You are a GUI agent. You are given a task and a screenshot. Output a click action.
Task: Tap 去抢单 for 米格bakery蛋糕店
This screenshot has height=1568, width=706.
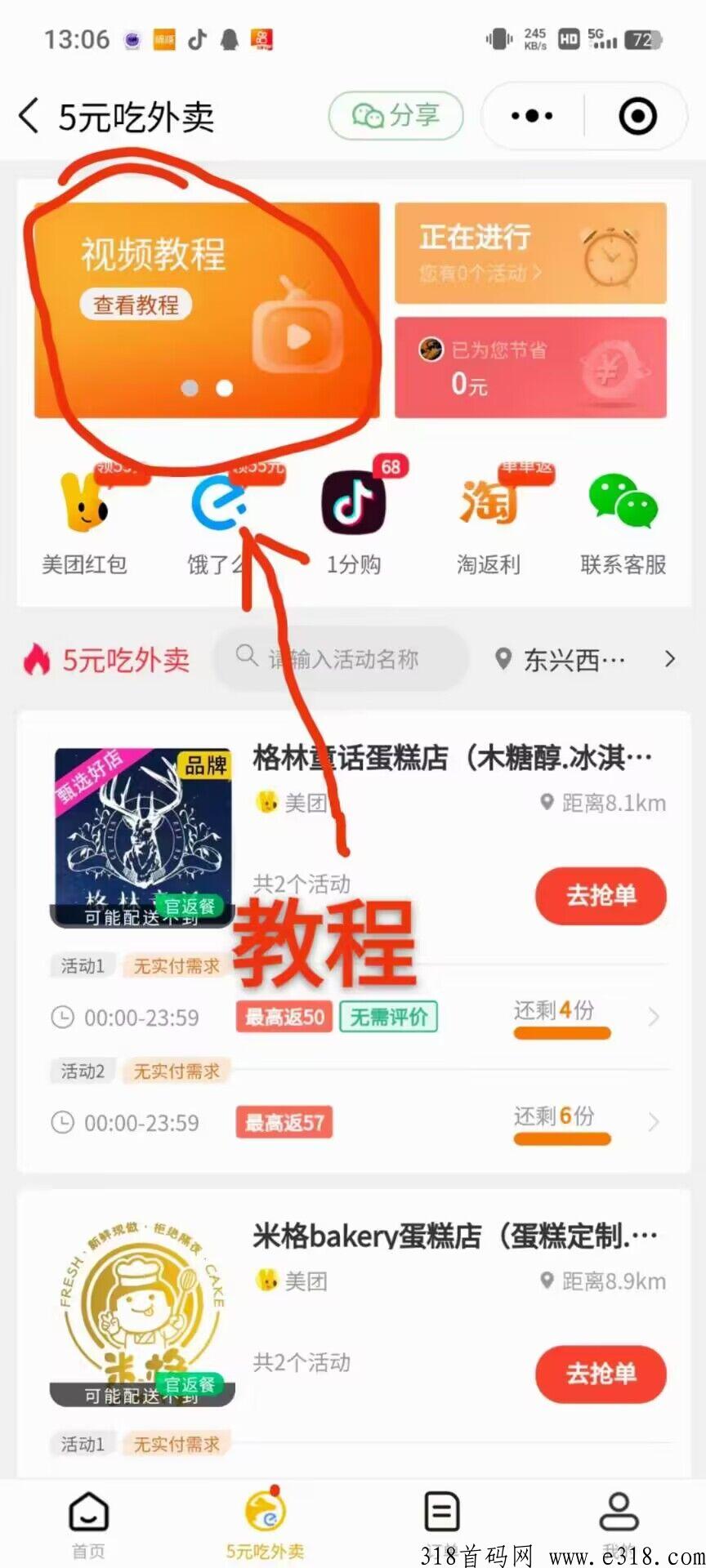[x=601, y=1374]
